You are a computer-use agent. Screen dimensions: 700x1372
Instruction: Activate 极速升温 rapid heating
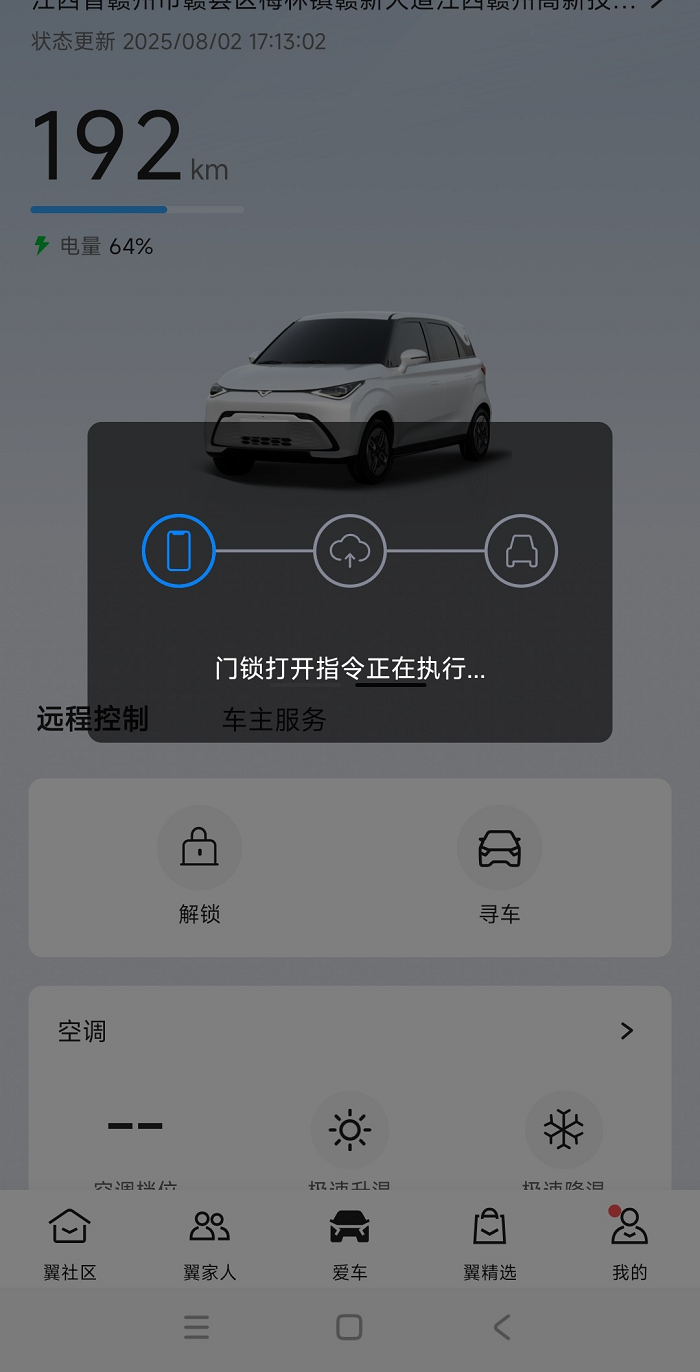(349, 1131)
